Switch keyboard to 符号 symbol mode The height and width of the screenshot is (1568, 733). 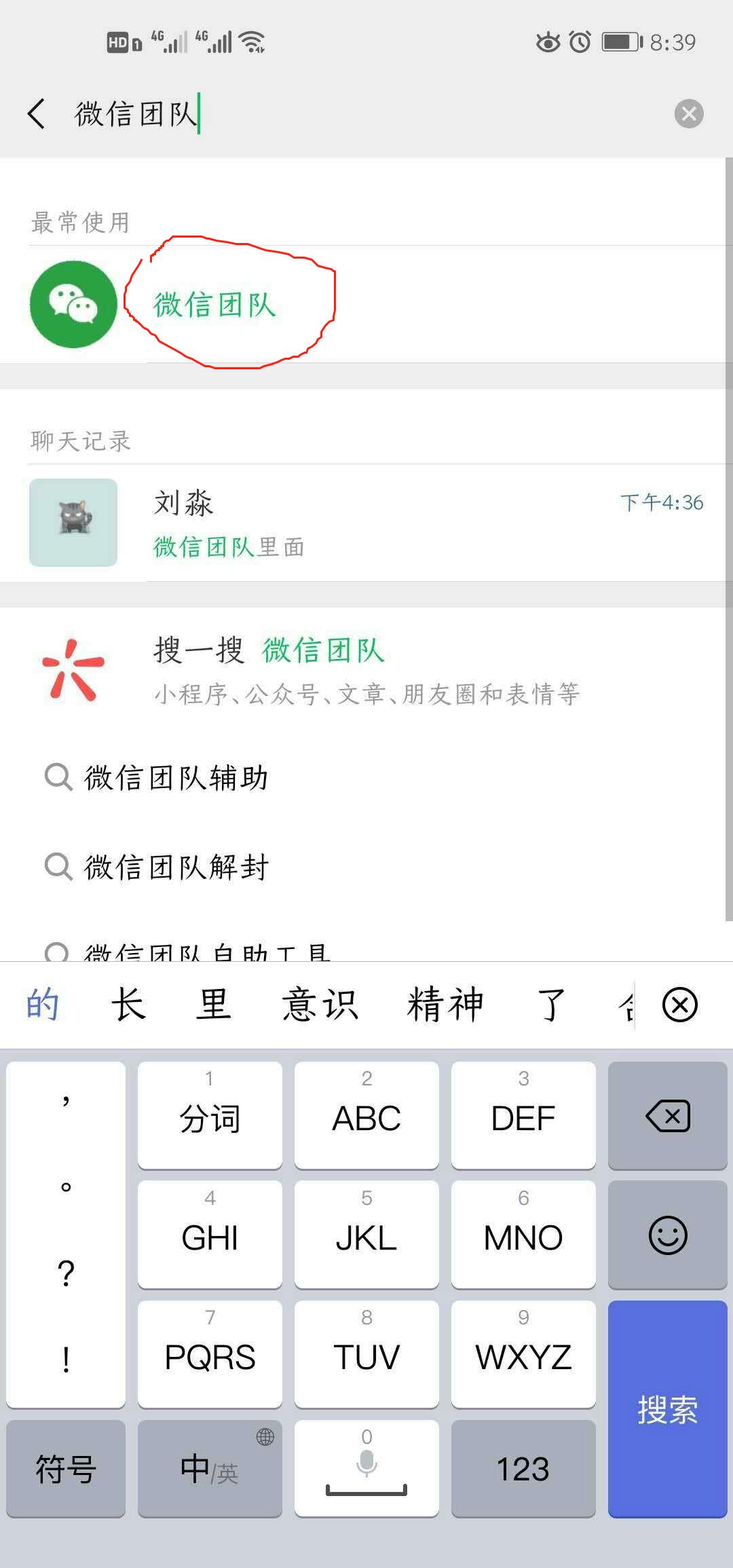click(x=66, y=1470)
